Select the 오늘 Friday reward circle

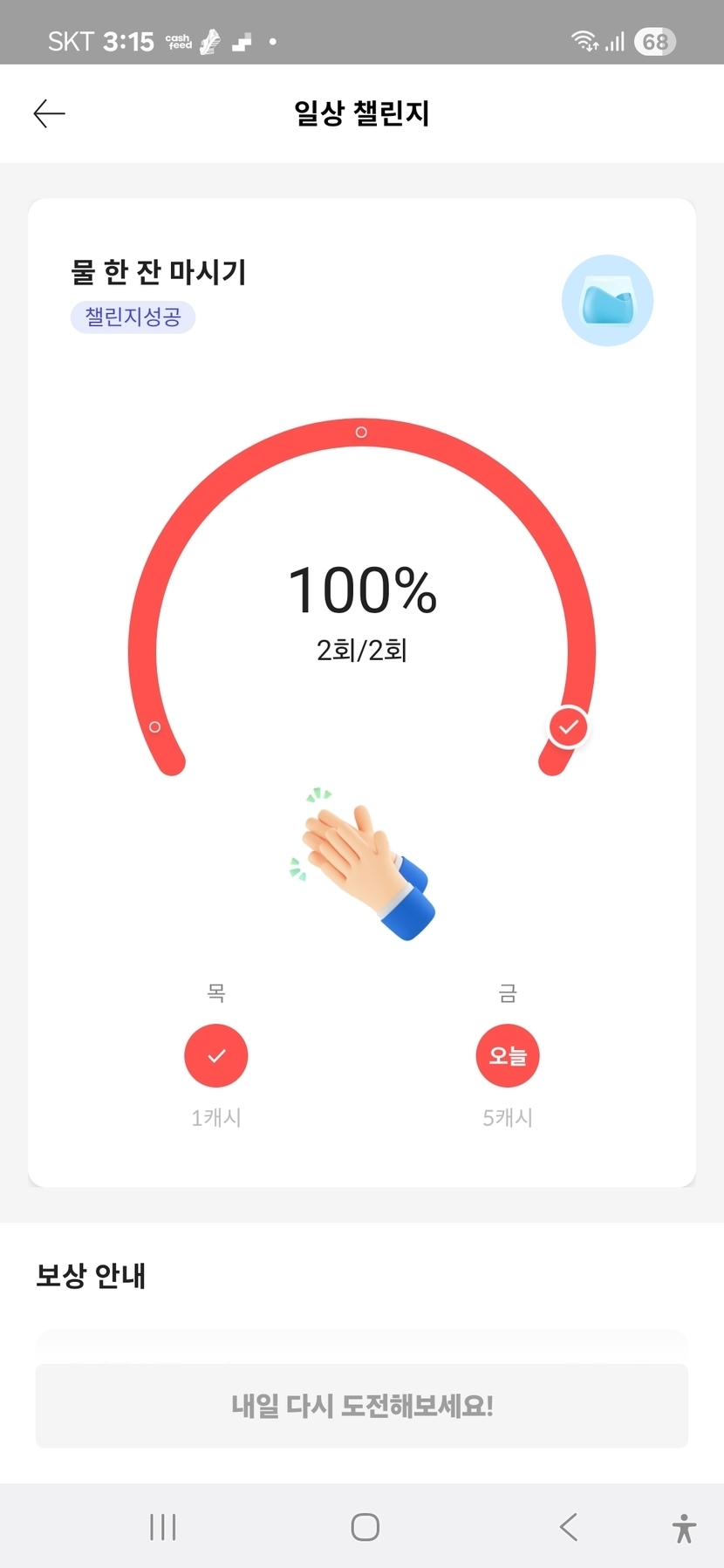pos(508,1055)
